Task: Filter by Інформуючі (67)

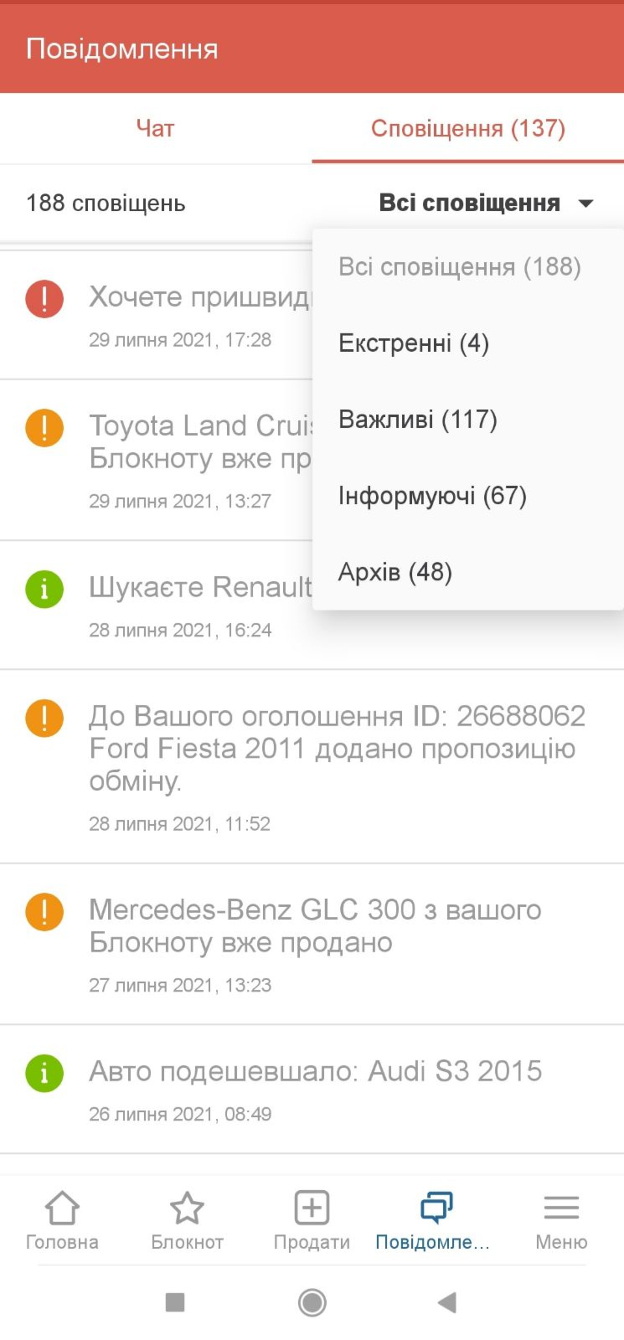Action: (432, 495)
